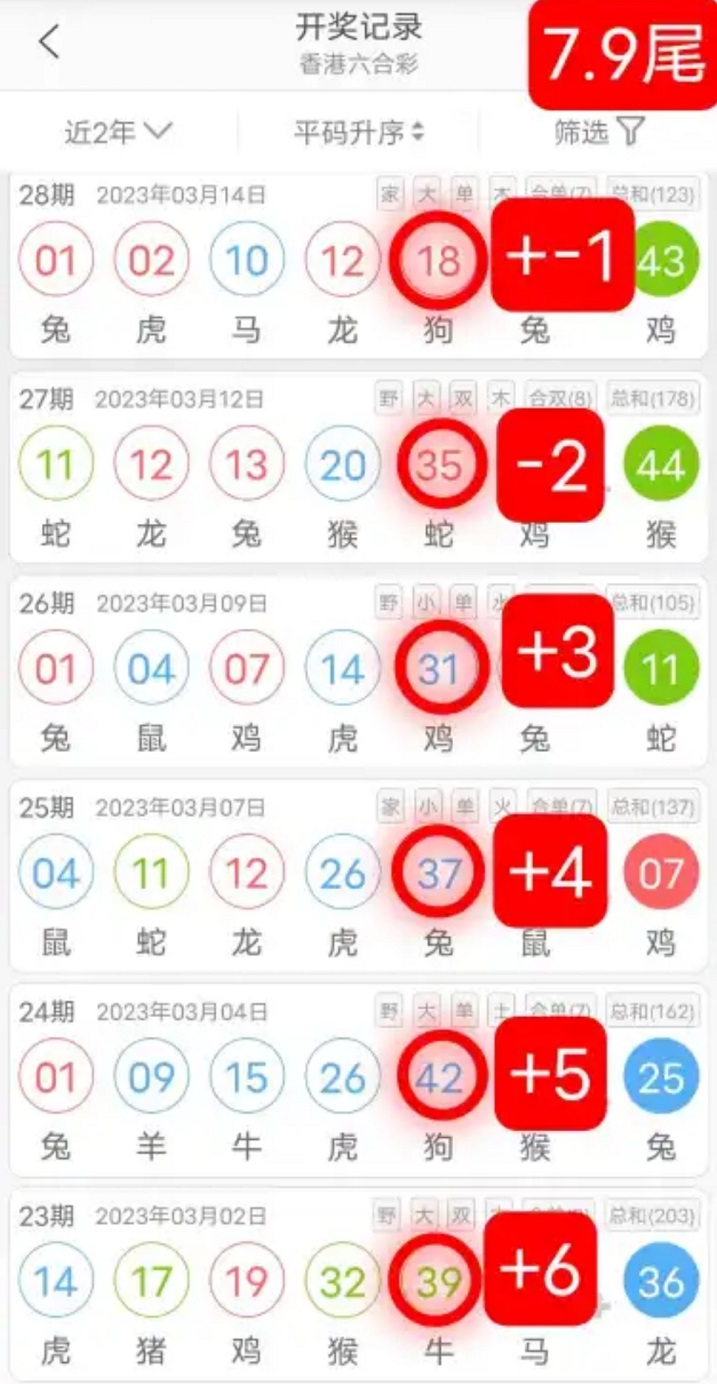
Task: Go back using the top-left arrow
Action: click(49, 43)
